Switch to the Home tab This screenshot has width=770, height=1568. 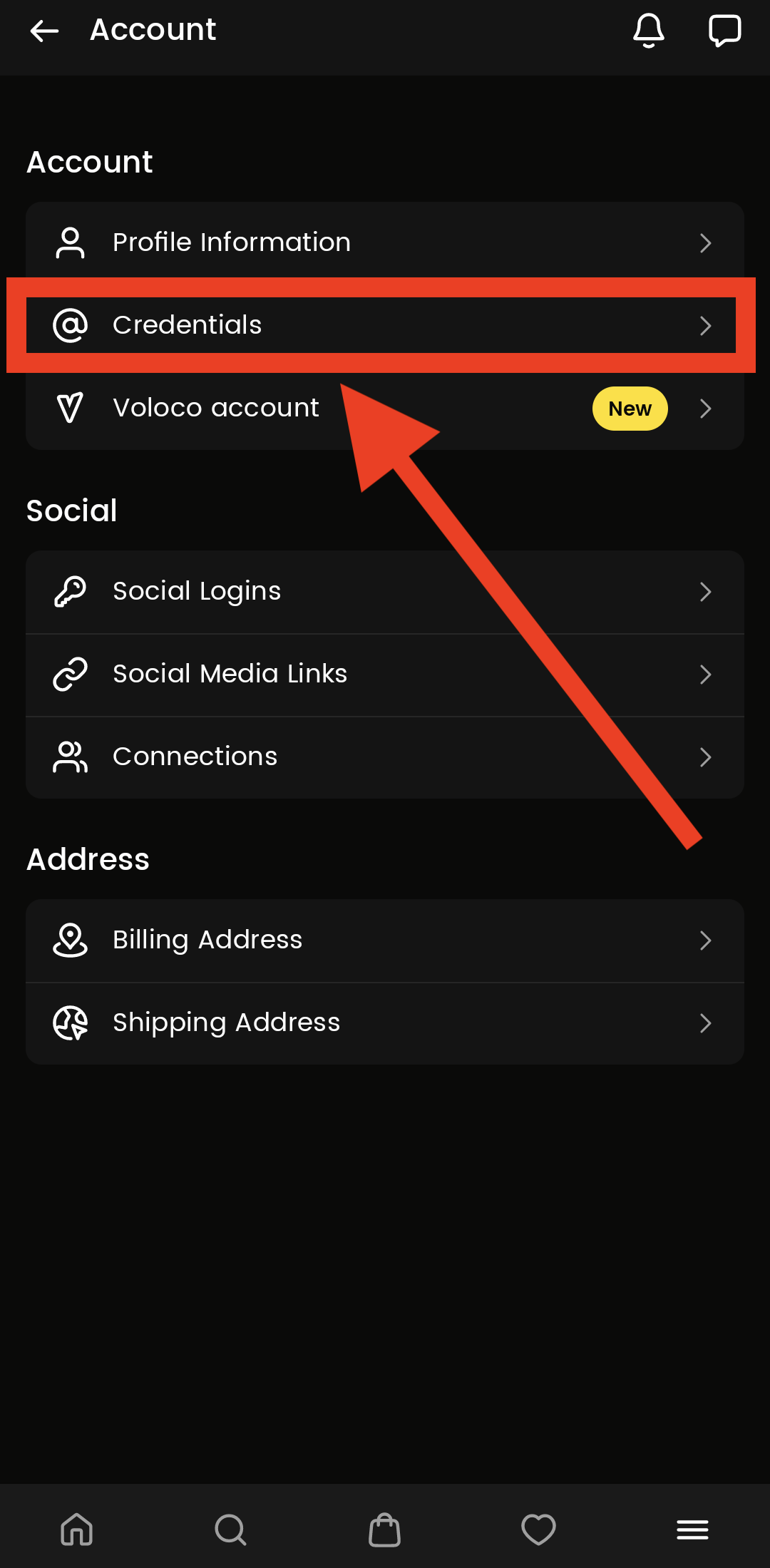tap(77, 1529)
